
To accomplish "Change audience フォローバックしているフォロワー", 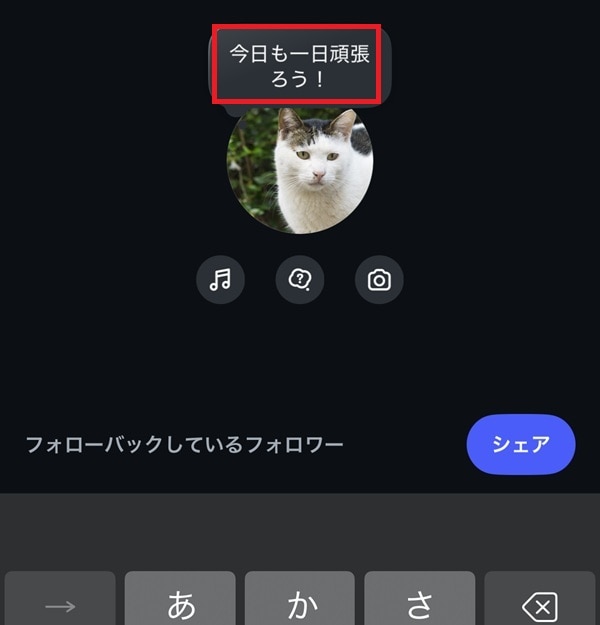I will [x=184, y=443].
